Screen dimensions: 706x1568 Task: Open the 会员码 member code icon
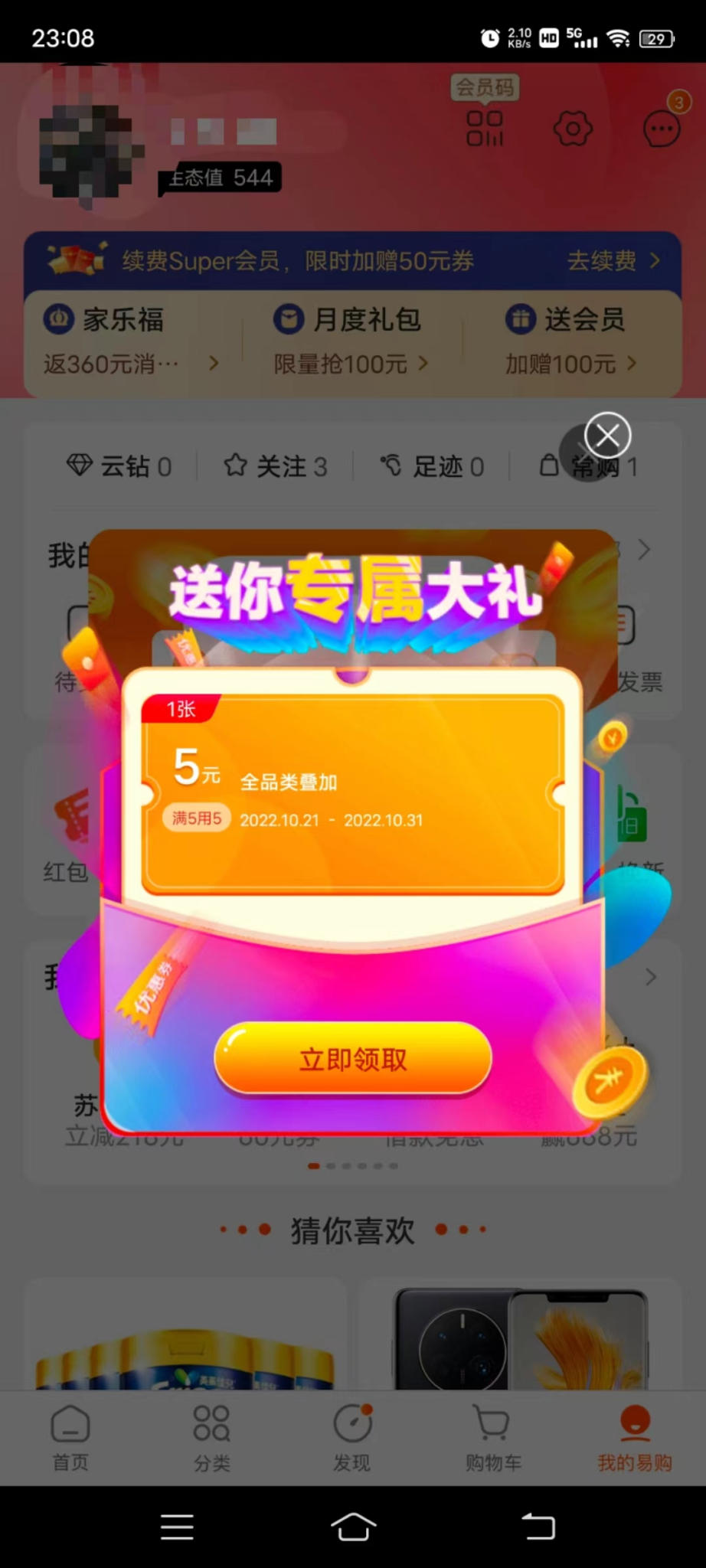(x=485, y=127)
